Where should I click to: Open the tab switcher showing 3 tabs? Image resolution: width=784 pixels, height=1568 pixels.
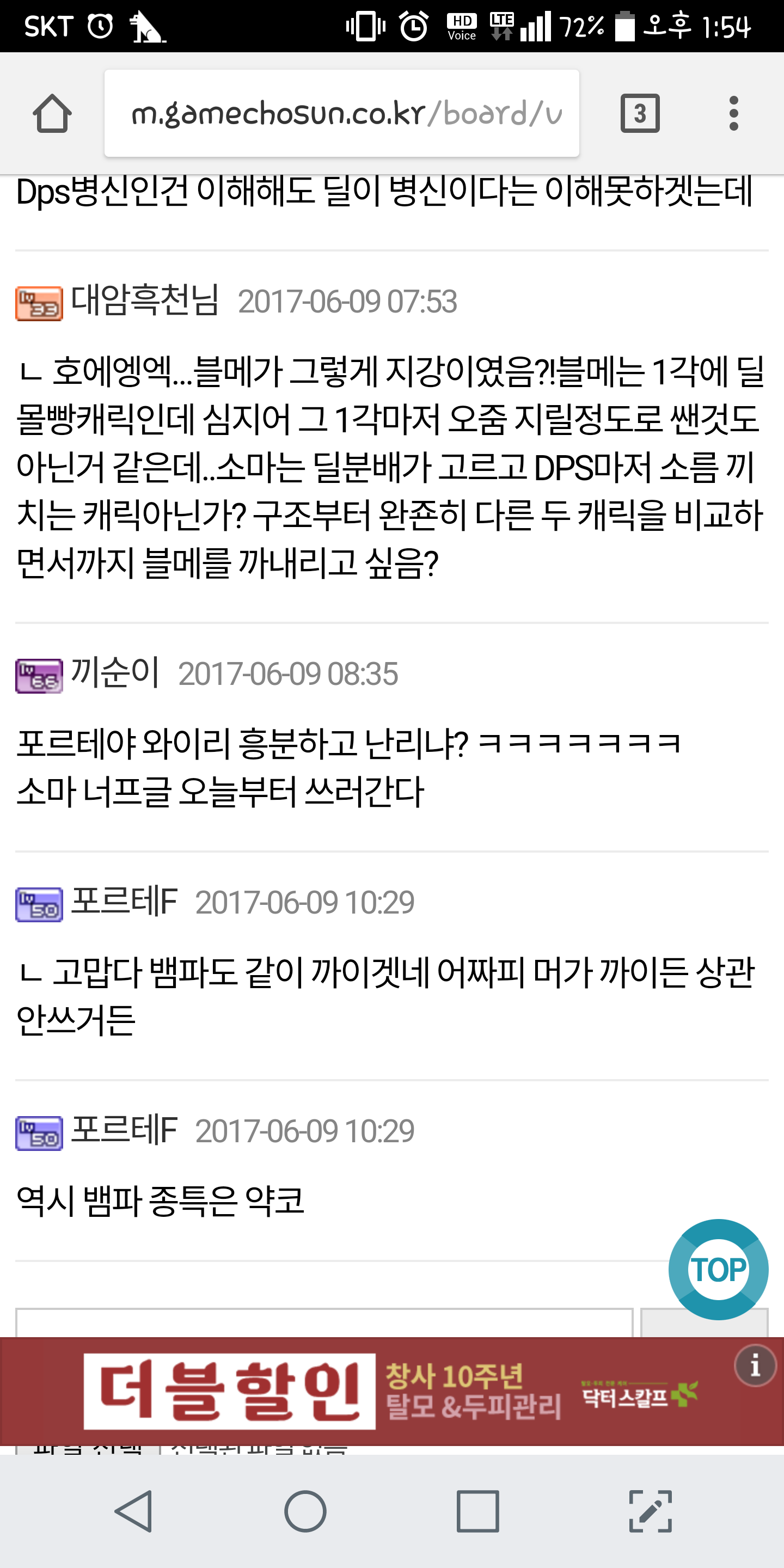click(640, 113)
